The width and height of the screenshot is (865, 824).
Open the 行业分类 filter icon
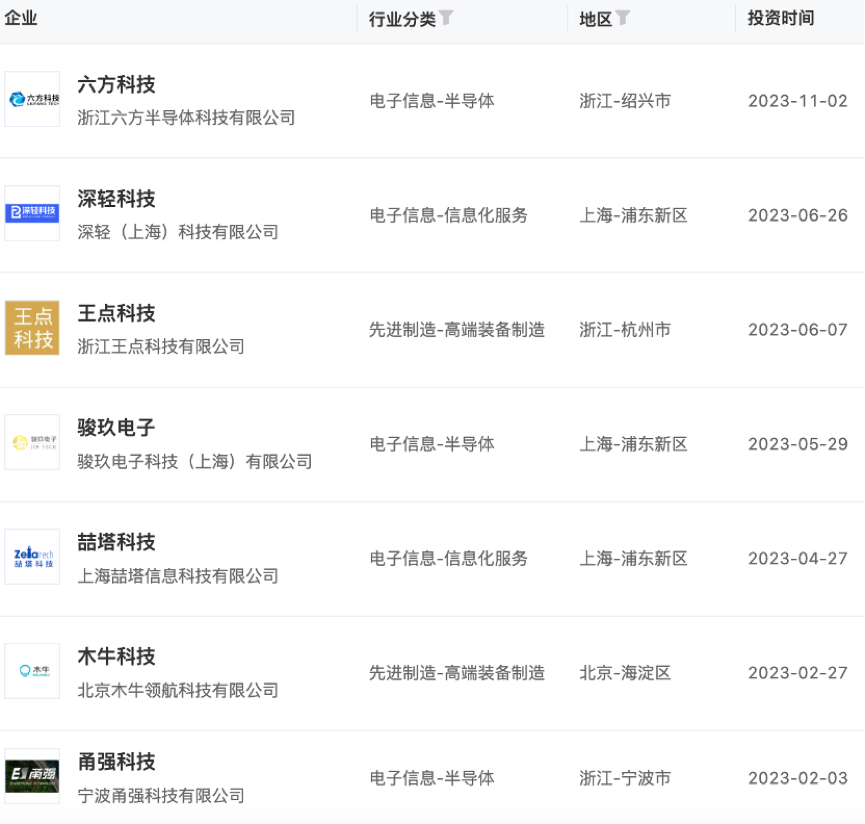click(446, 18)
